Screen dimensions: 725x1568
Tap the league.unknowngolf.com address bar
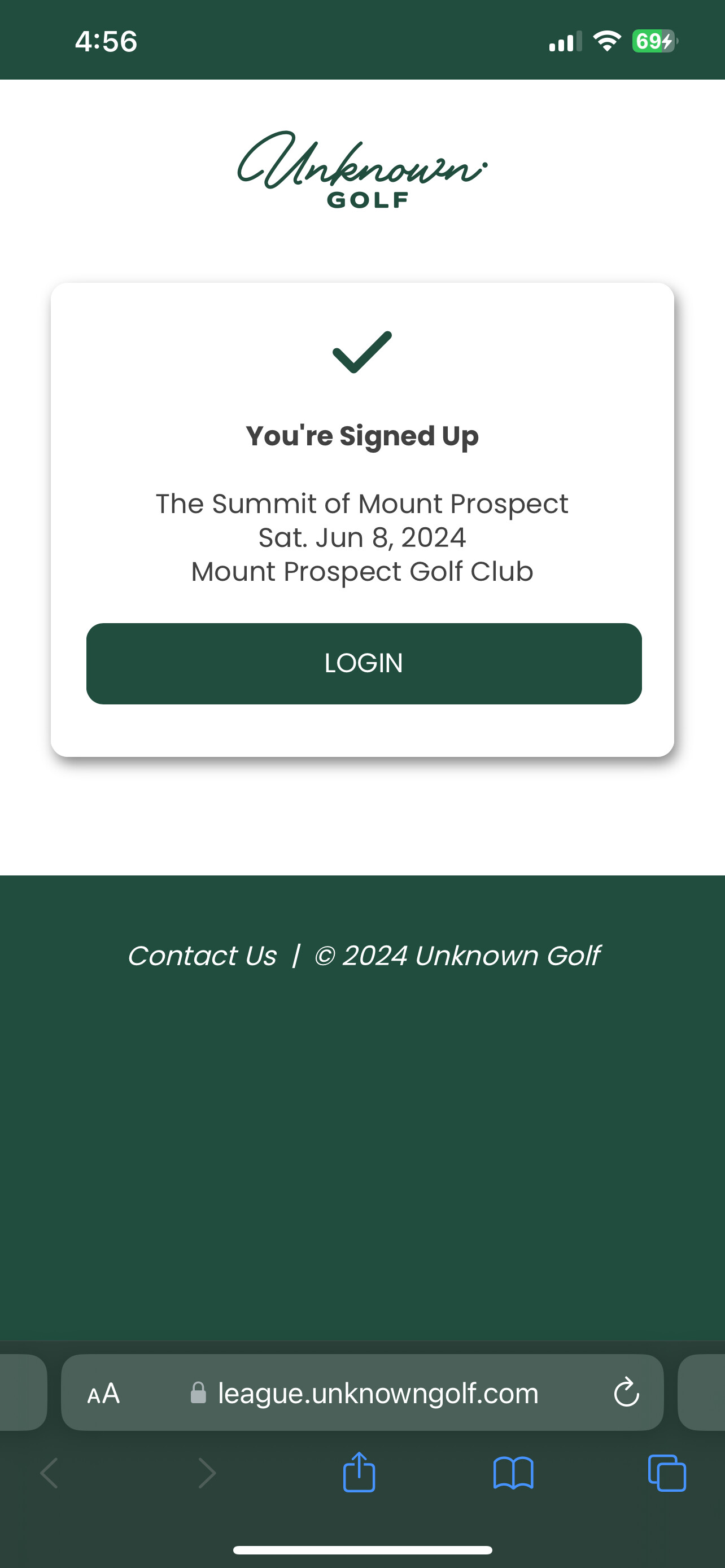377,1393
